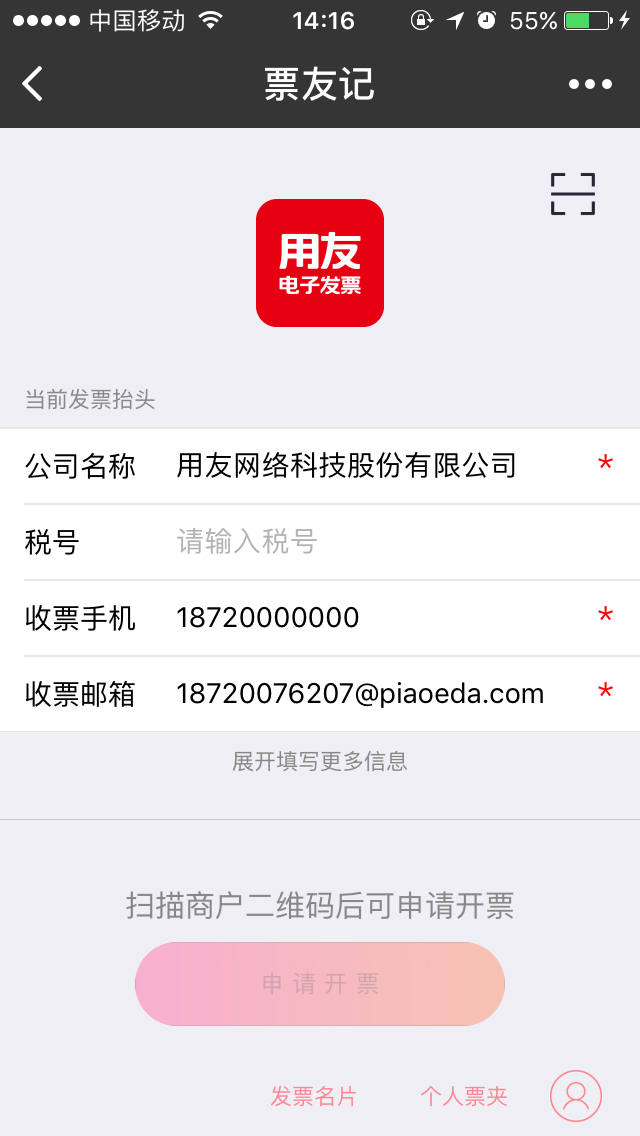
Task: Expand 展开填写更多信息 for more fields
Action: click(320, 761)
